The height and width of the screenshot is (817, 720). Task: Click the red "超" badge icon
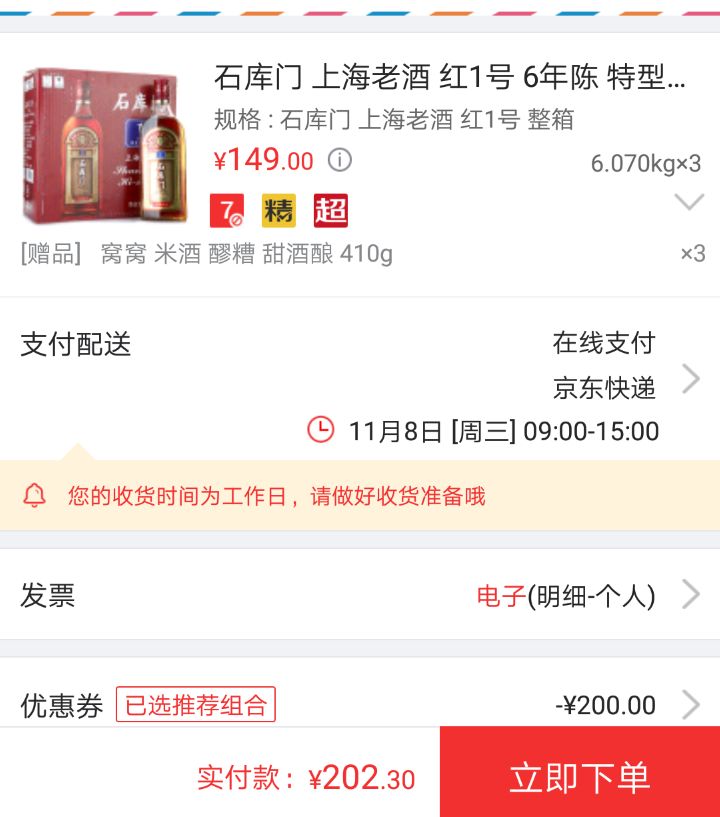(x=331, y=210)
